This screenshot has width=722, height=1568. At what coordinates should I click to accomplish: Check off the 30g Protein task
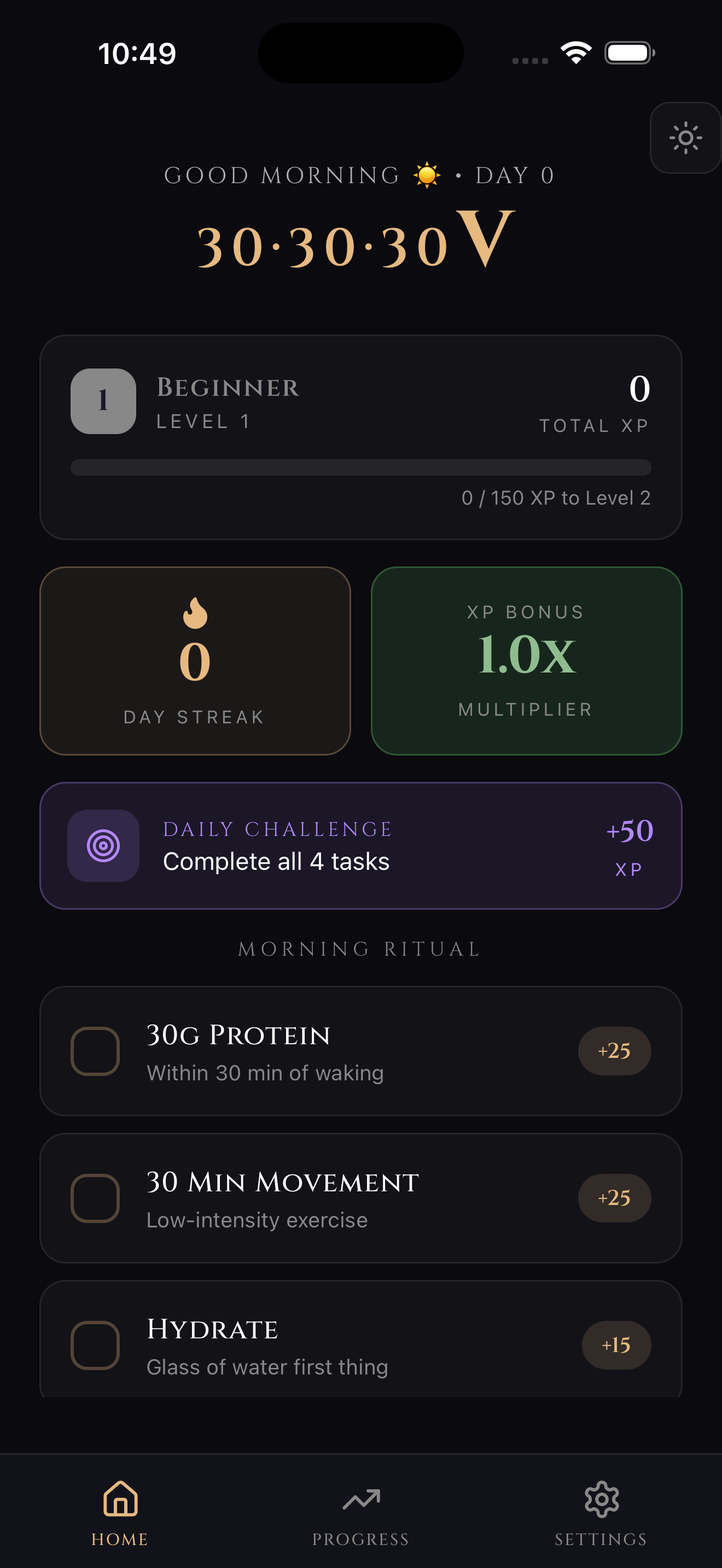click(95, 1051)
